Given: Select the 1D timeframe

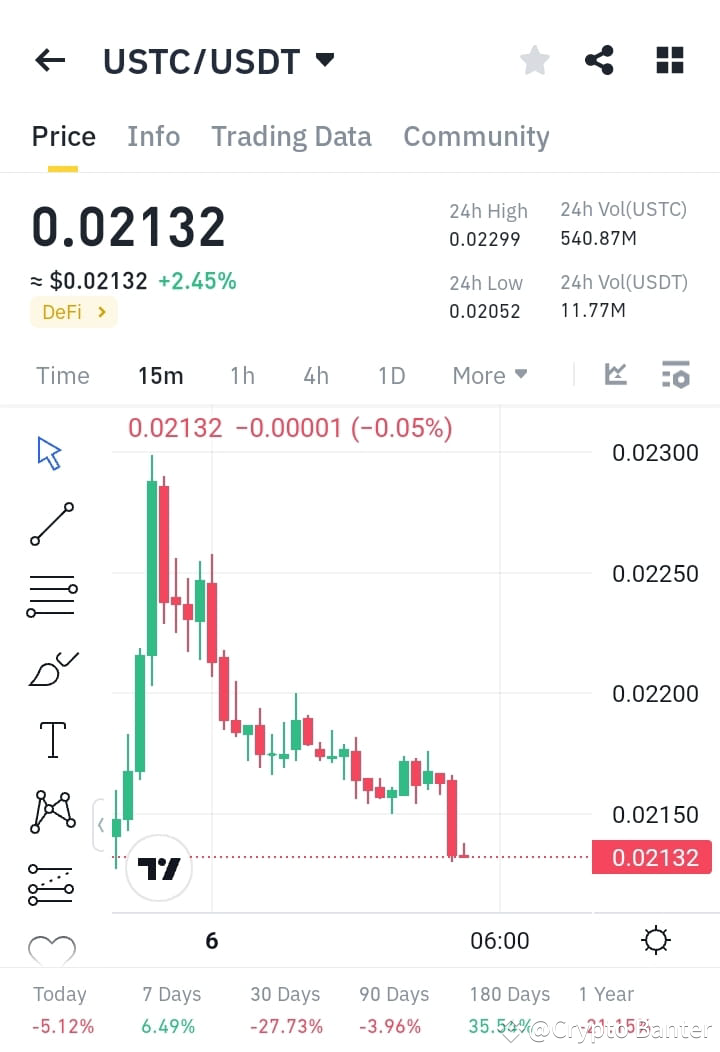Looking at the screenshot, I should click(x=391, y=375).
